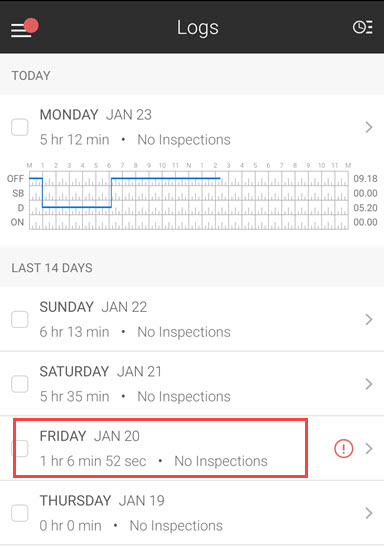Select the Sunday Jan 22 checkbox
385x549 pixels.
pyautogui.click(x=20, y=319)
